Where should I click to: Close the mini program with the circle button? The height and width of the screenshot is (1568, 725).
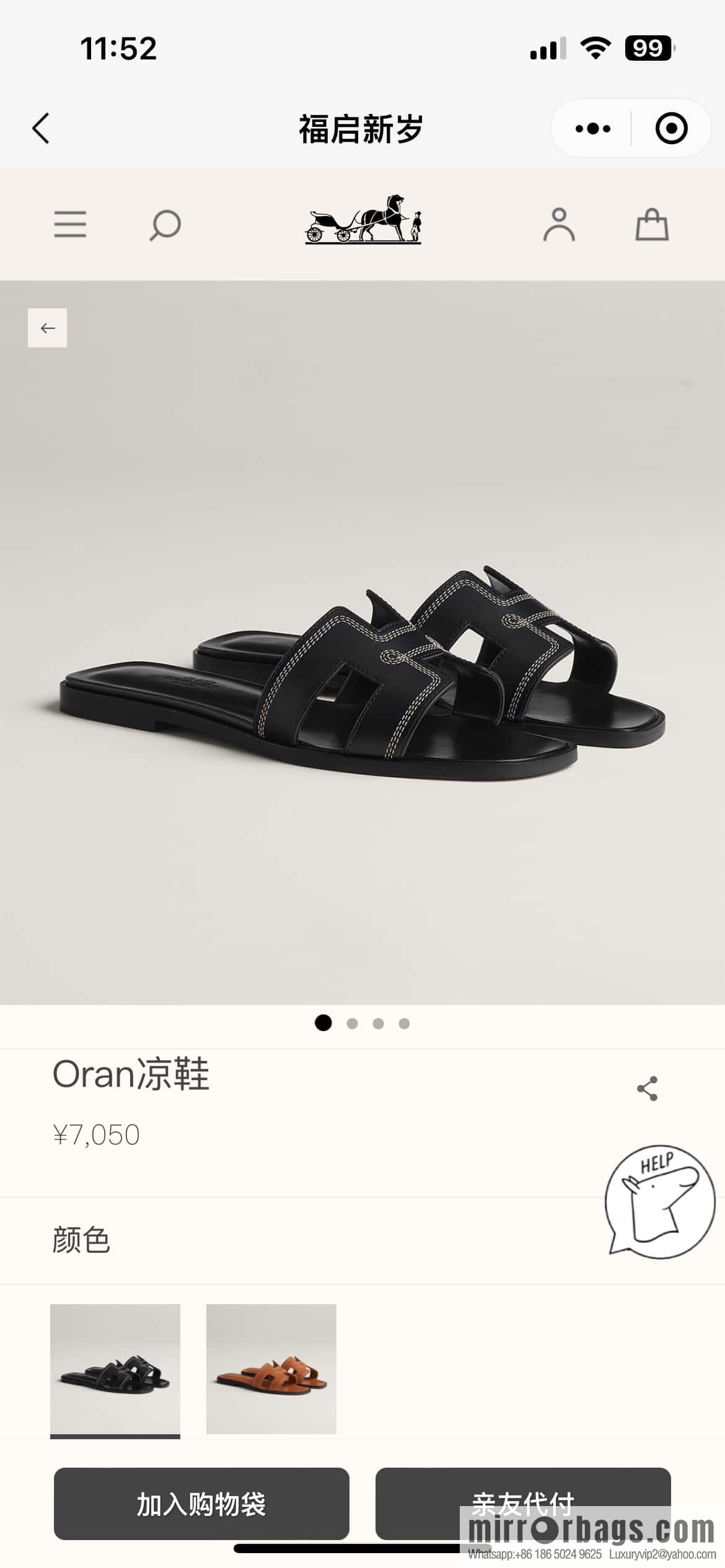(x=671, y=129)
